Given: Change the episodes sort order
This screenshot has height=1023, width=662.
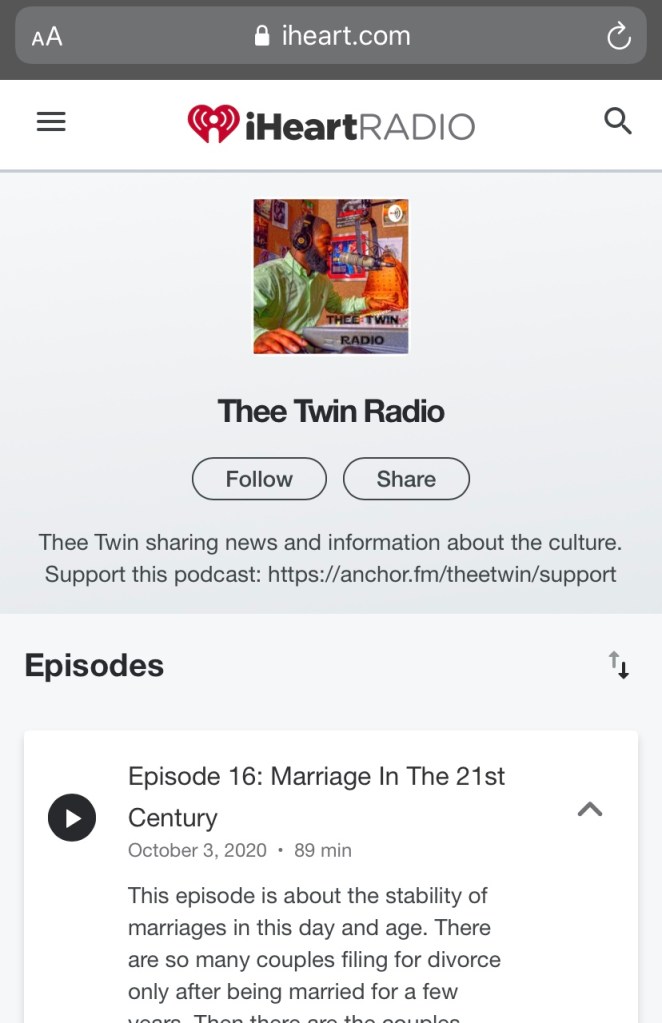Looking at the screenshot, I should (x=619, y=665).
